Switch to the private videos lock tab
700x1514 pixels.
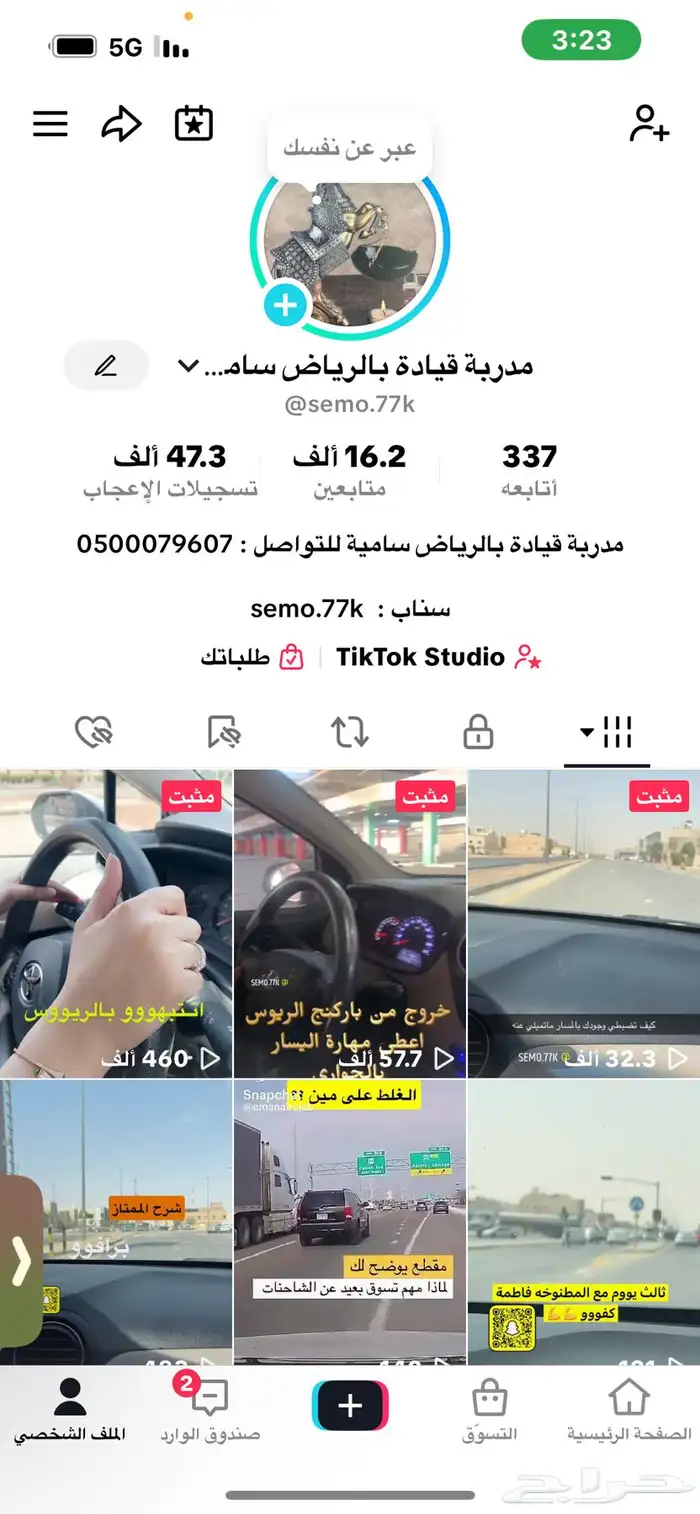point(478,733)
